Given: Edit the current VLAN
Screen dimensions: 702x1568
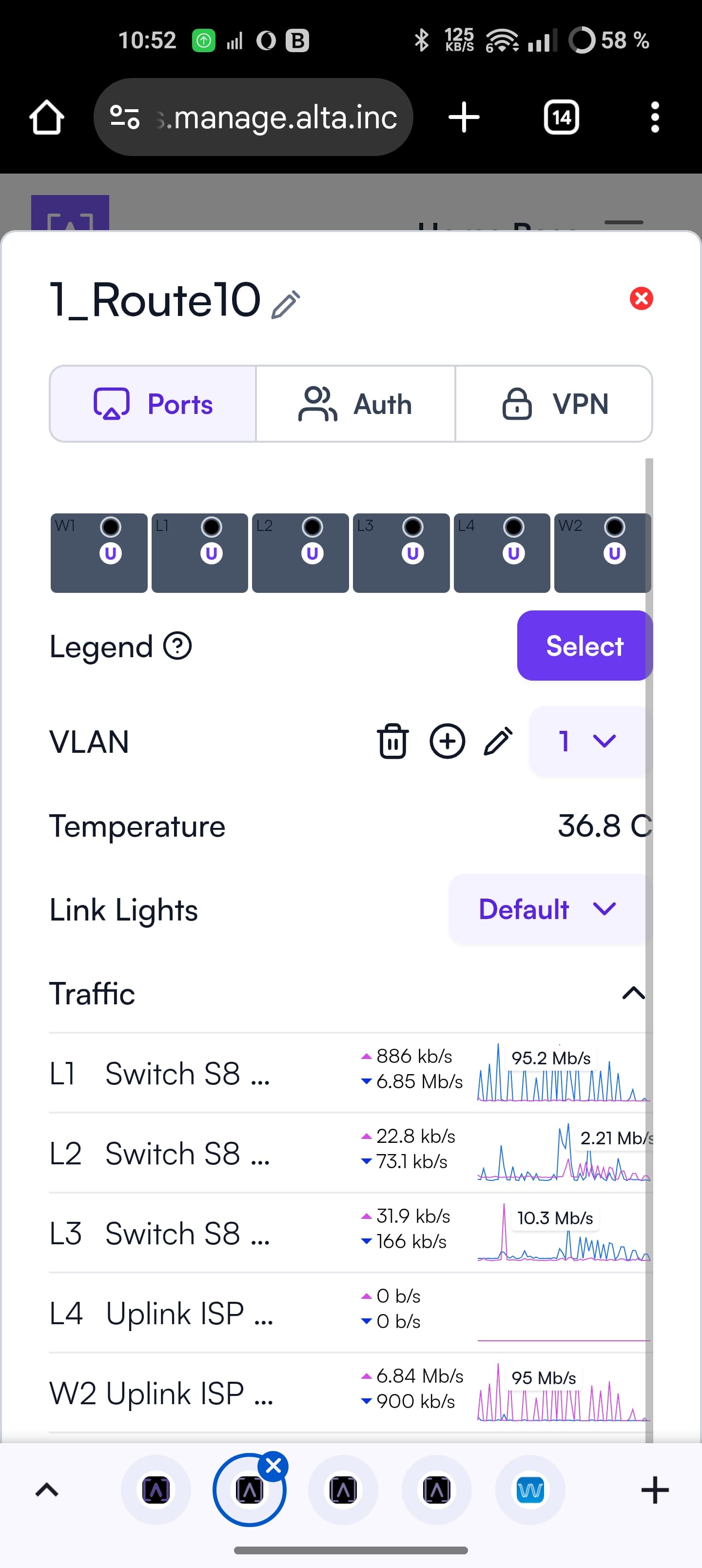Looking at the screenshot, I should (498, 741).
